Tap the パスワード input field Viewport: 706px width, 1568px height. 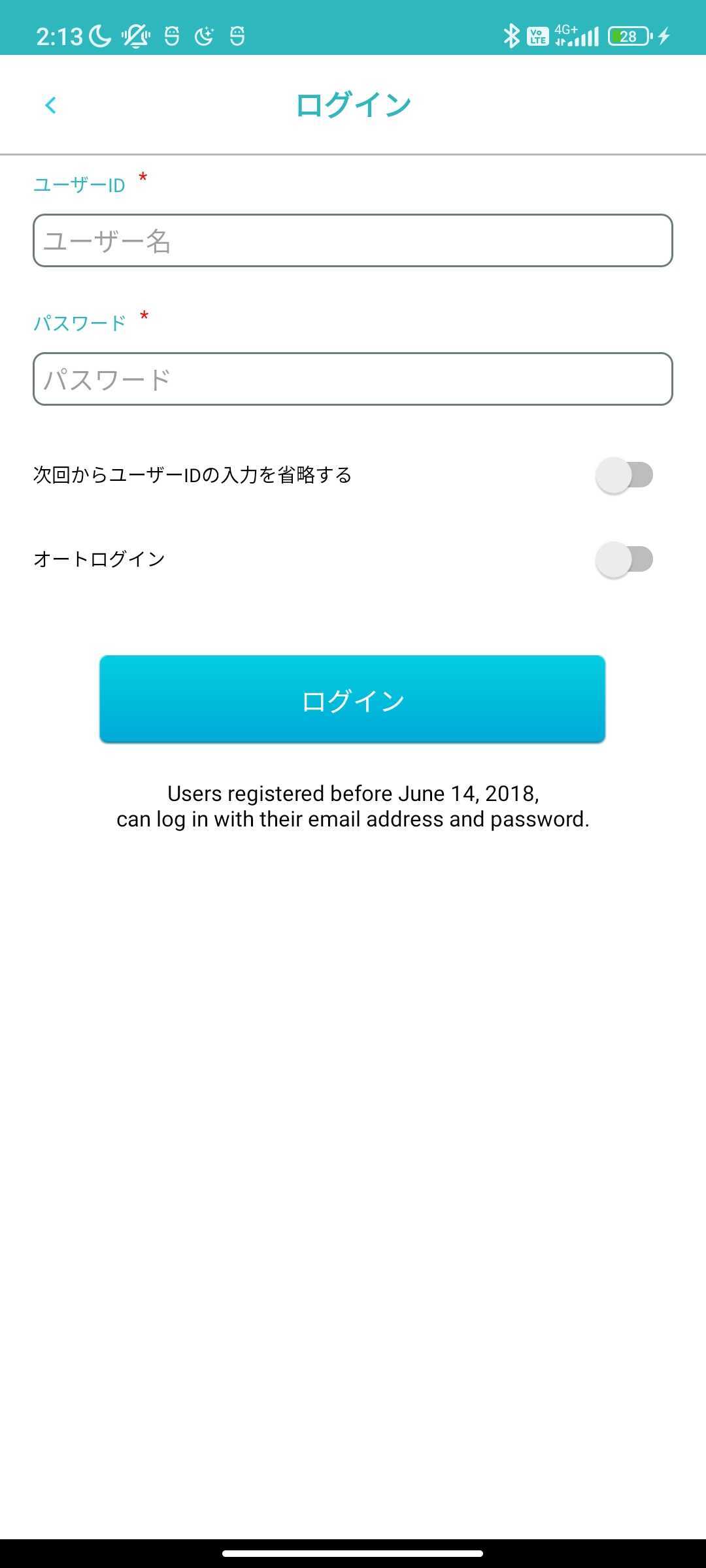(x=352, y=379)
